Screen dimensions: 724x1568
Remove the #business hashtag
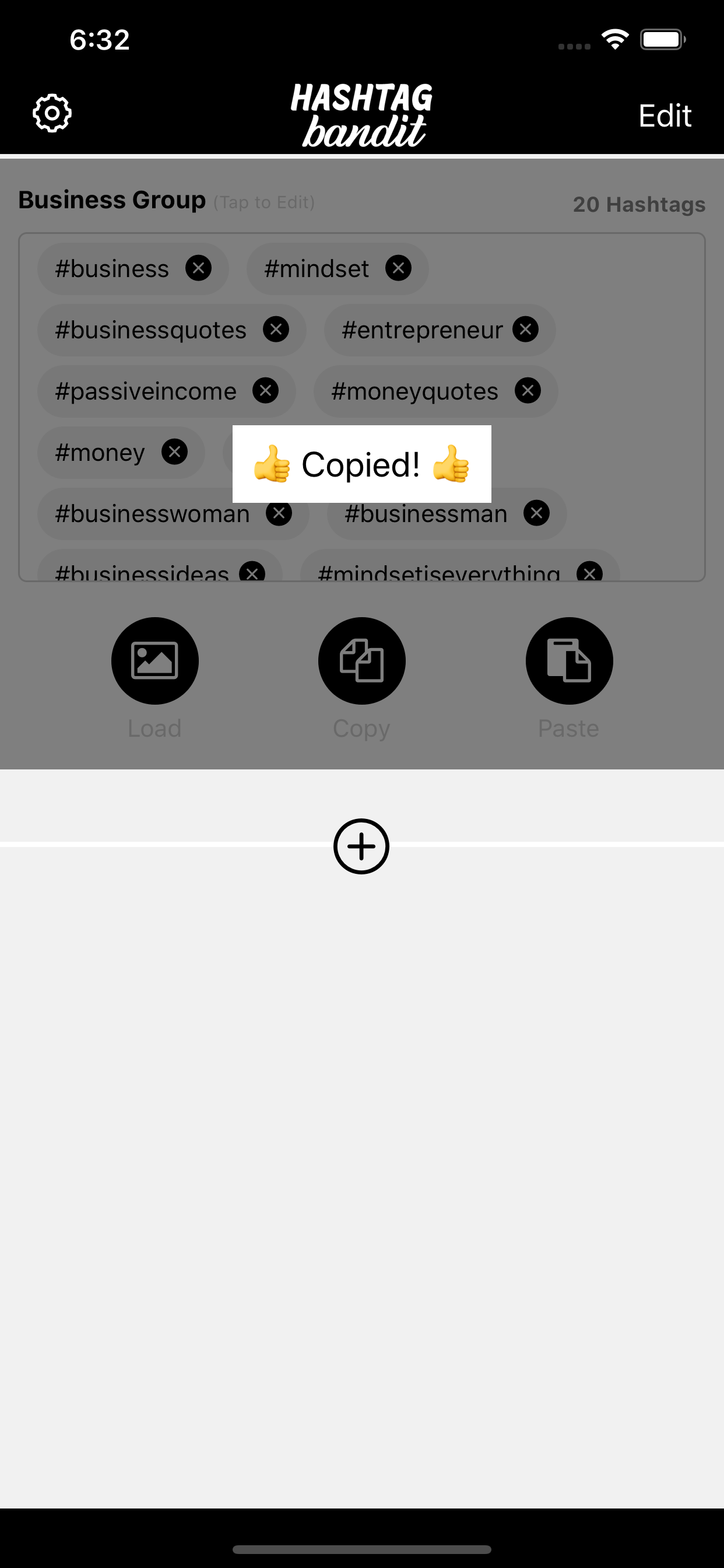pos(198,268)
